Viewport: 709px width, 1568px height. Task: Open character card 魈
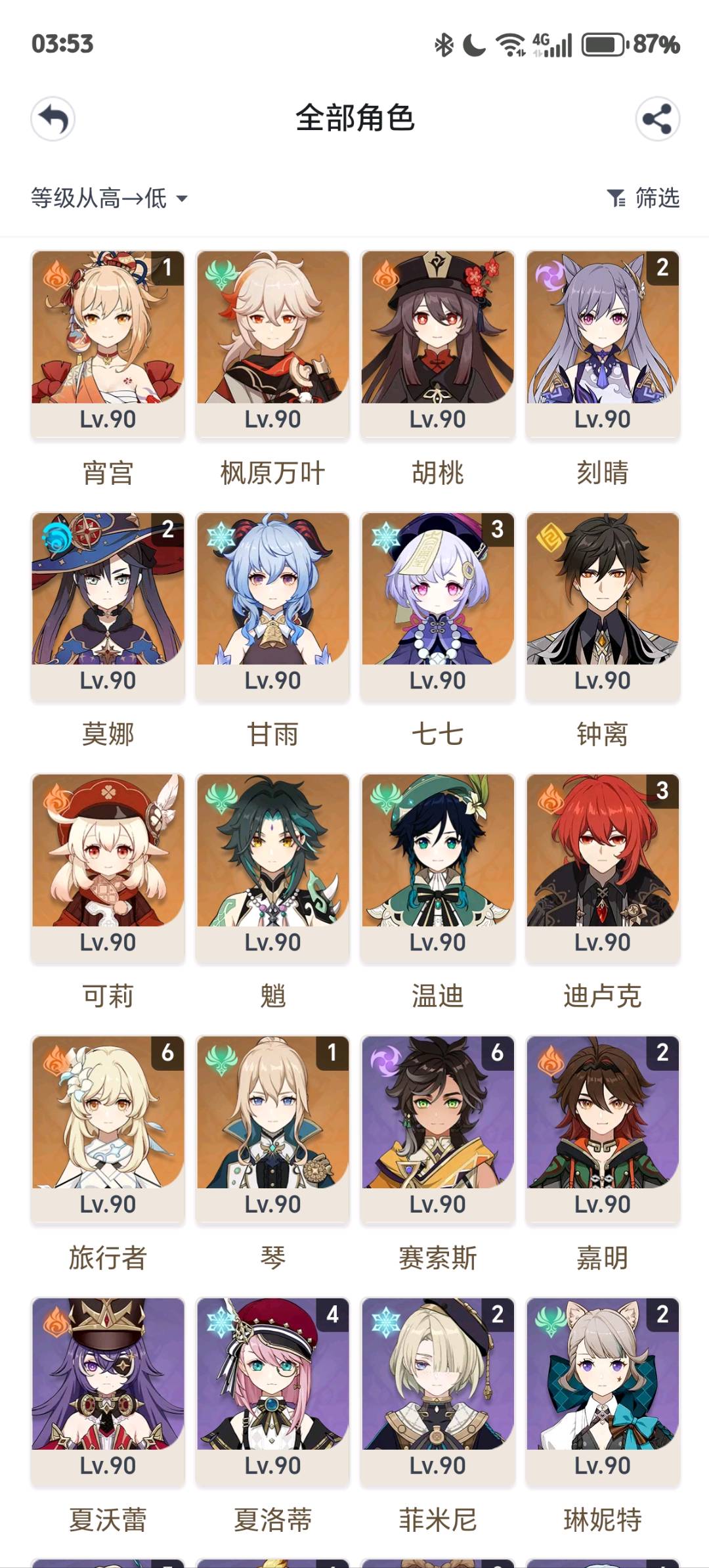point(272,867)
